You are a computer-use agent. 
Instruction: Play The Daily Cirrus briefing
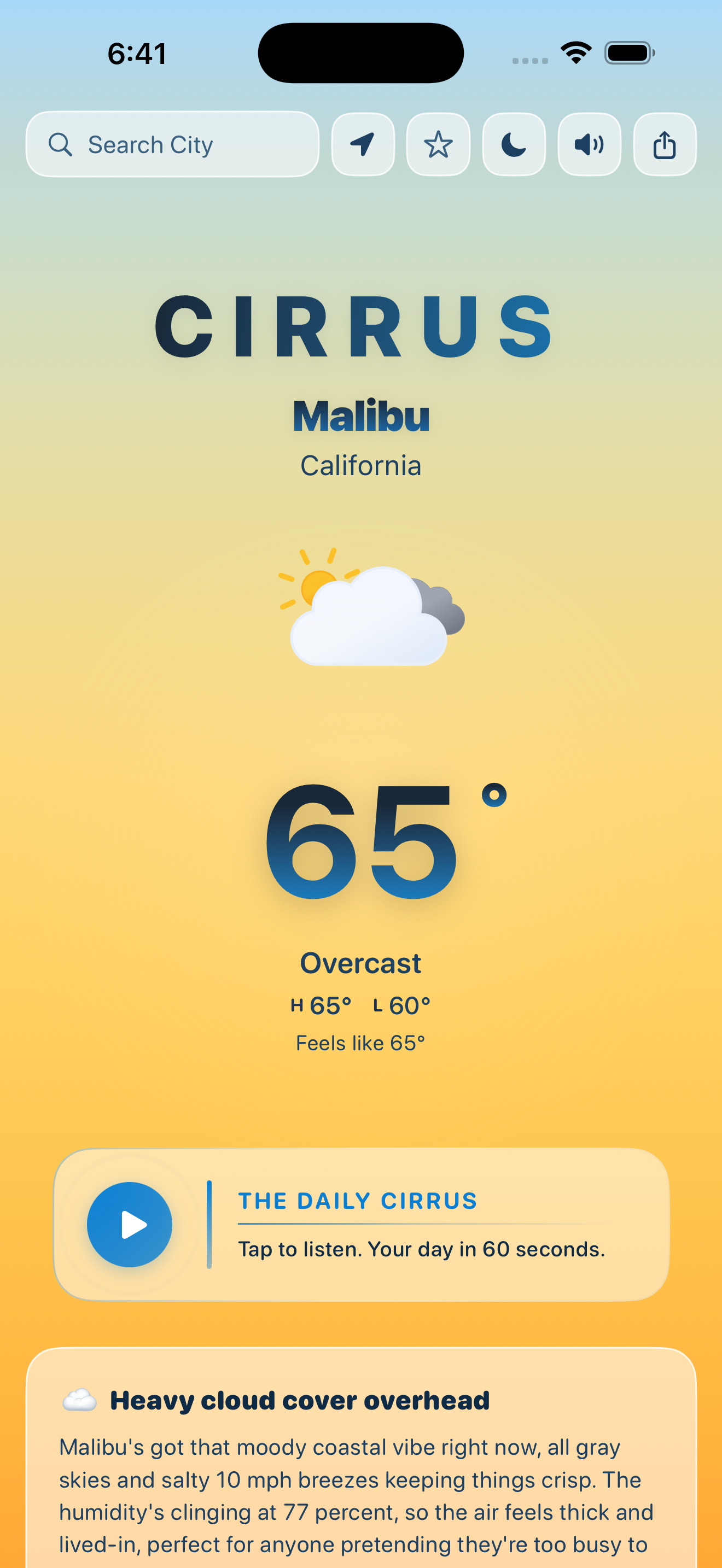point(130,1224)
